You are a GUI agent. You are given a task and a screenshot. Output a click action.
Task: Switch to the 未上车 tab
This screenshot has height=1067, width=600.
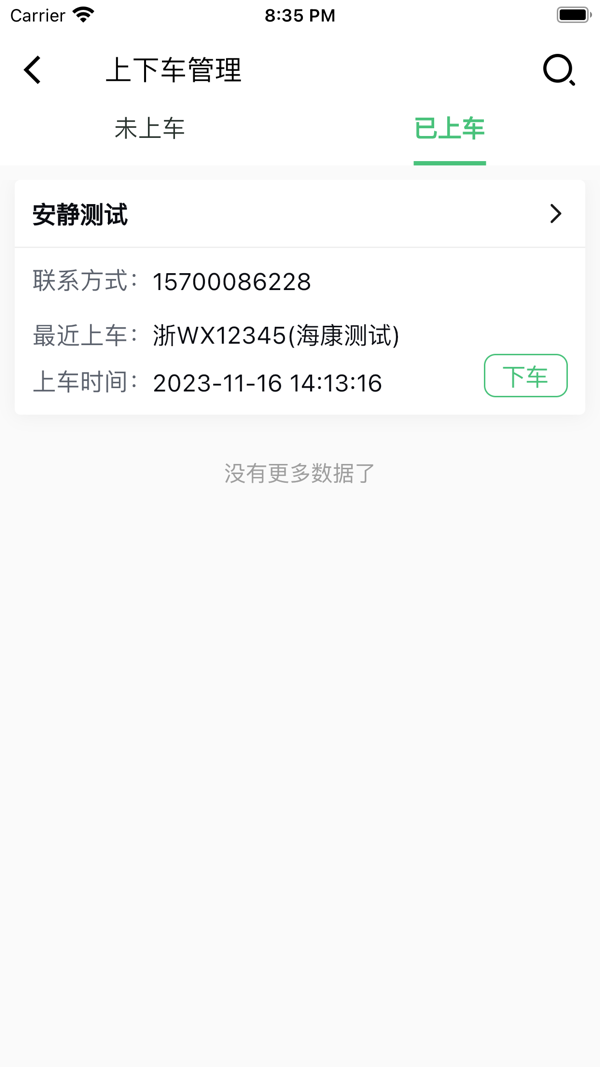point(150,129)
